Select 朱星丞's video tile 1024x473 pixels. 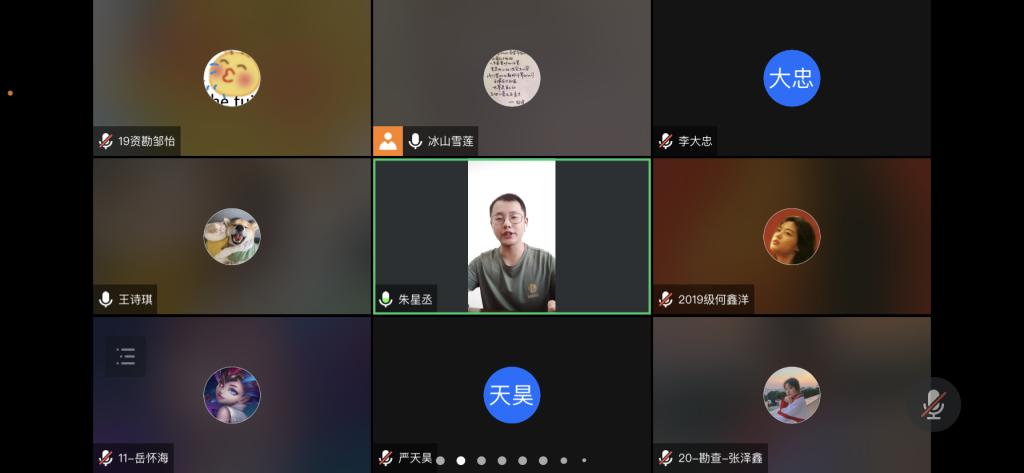click(511, 236)
